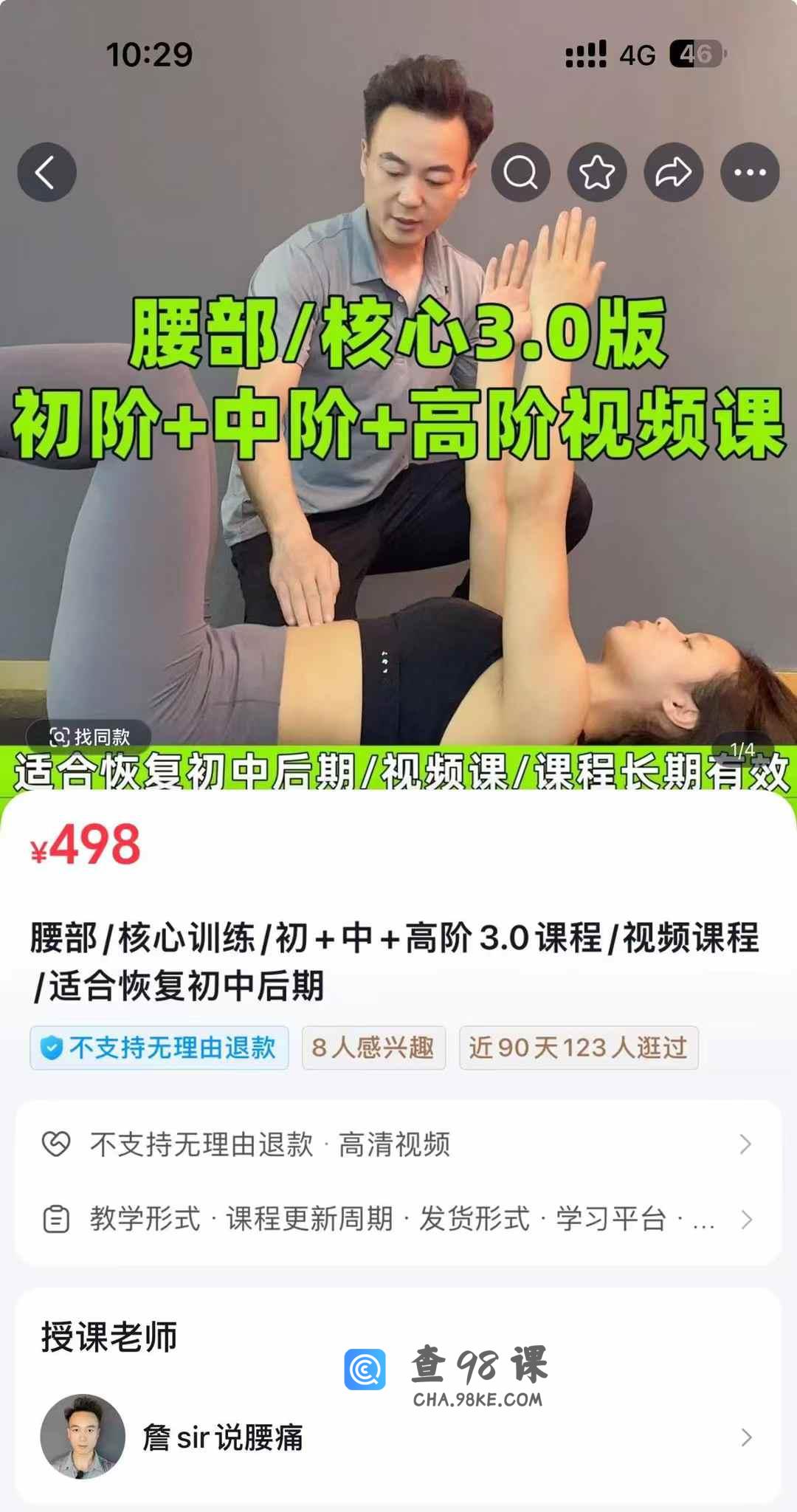
Task: Open teacher profile 詹 sir 说腰痛
Action: (x=398, y=1437)
